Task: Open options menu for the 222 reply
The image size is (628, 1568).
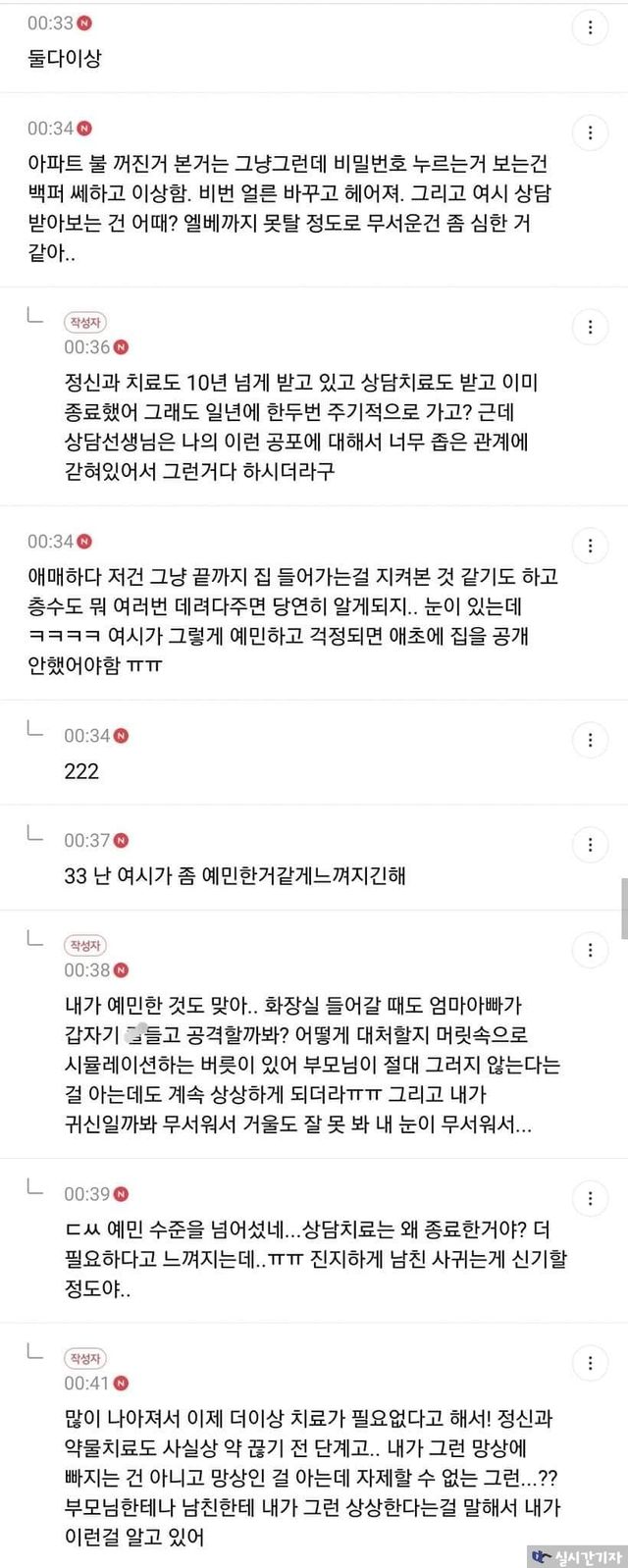Action: pos(590,740)
